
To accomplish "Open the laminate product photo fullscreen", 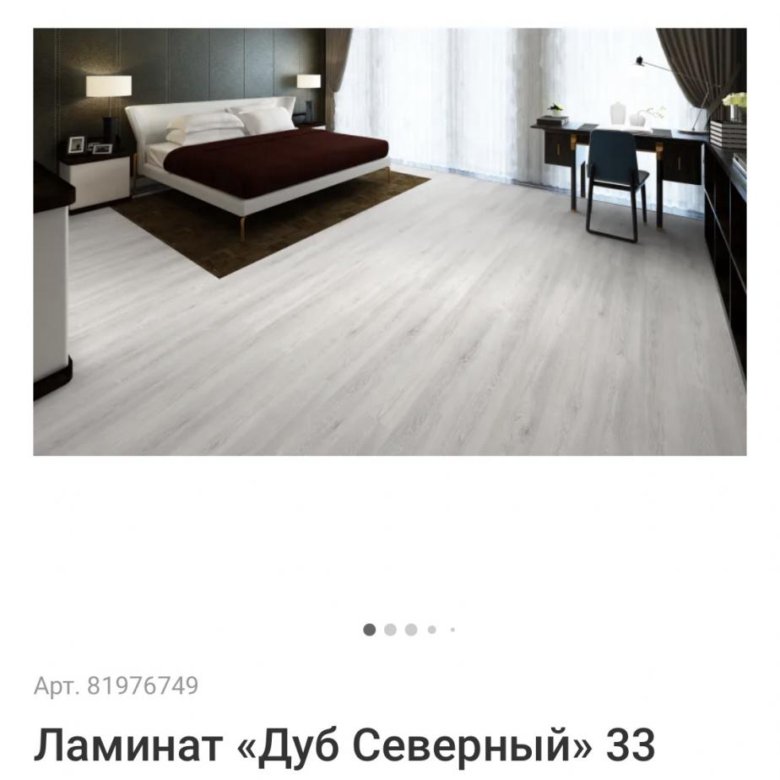I will tap(389, 241).
